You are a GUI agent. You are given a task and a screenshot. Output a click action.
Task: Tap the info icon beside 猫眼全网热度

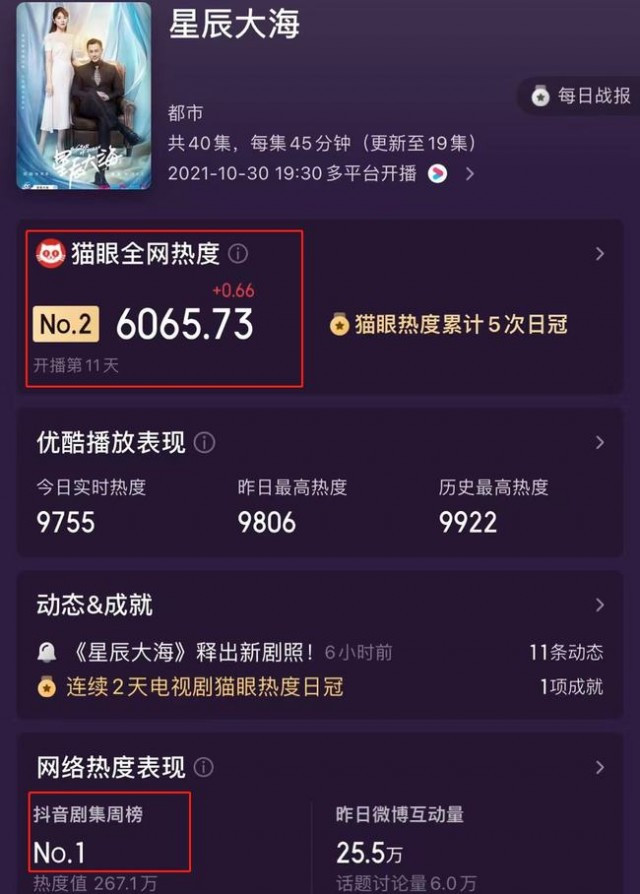click(239, 253)
